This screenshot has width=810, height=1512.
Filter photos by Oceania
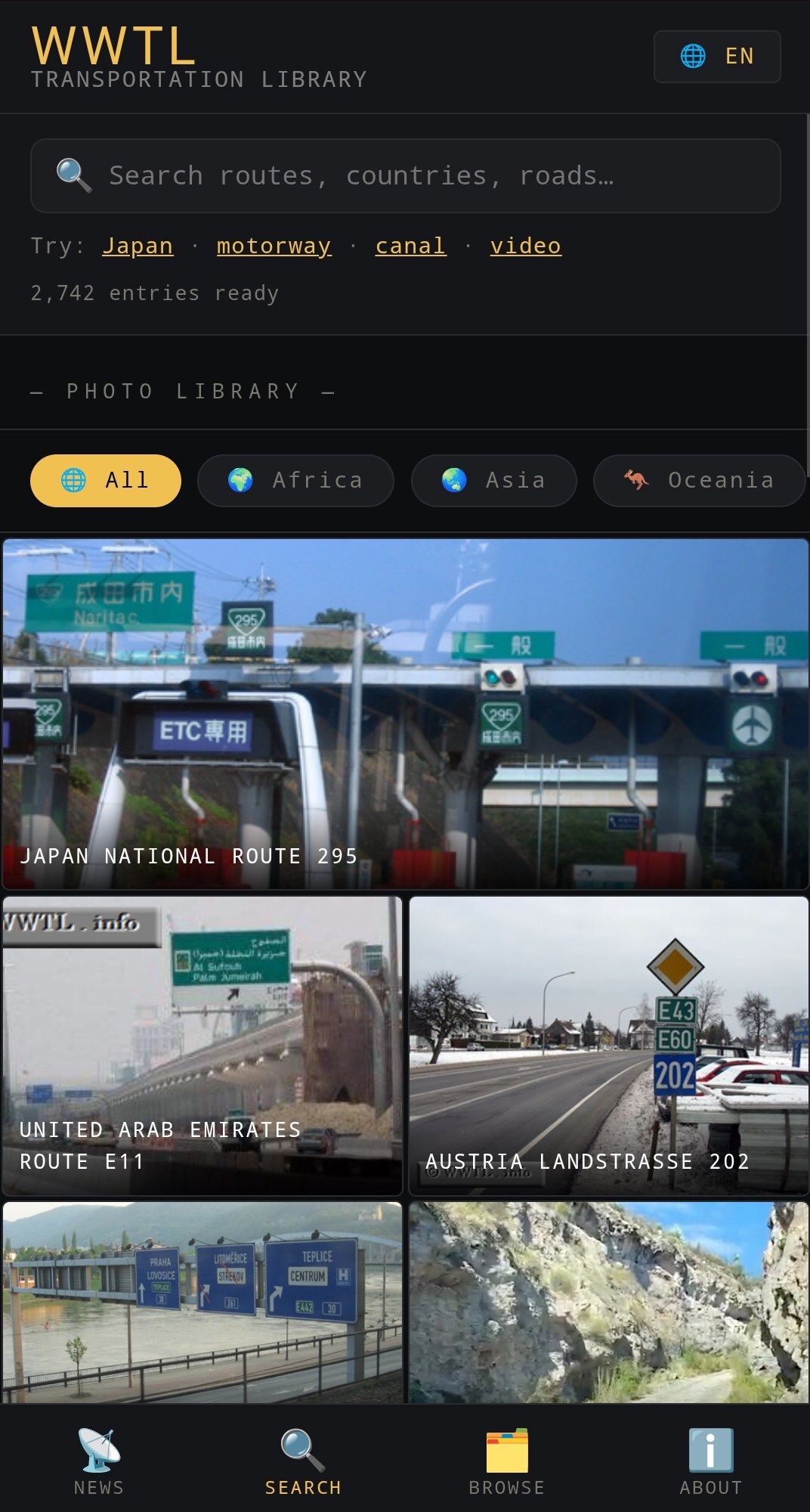tap(699, 480)
